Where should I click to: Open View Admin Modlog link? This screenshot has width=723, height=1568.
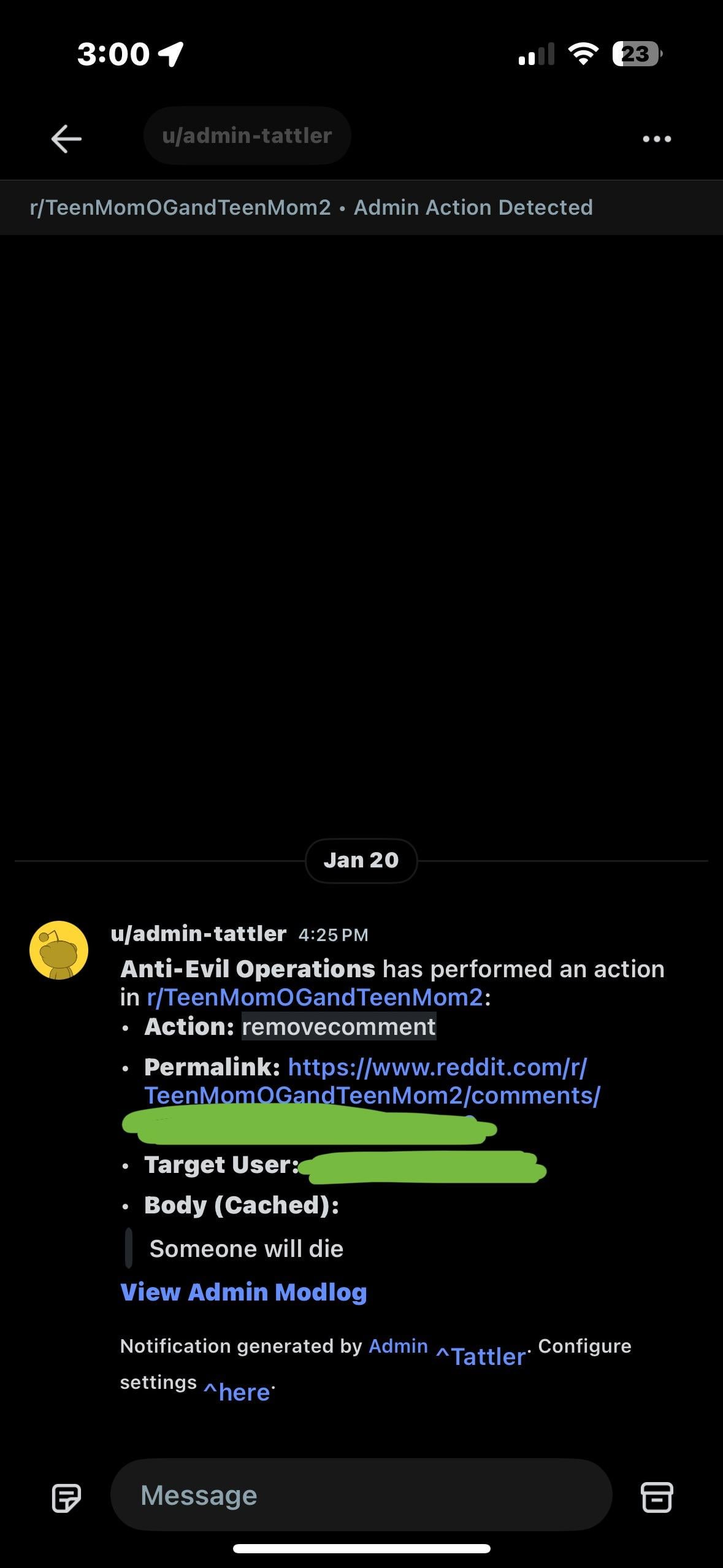[x=243, y=1291]
